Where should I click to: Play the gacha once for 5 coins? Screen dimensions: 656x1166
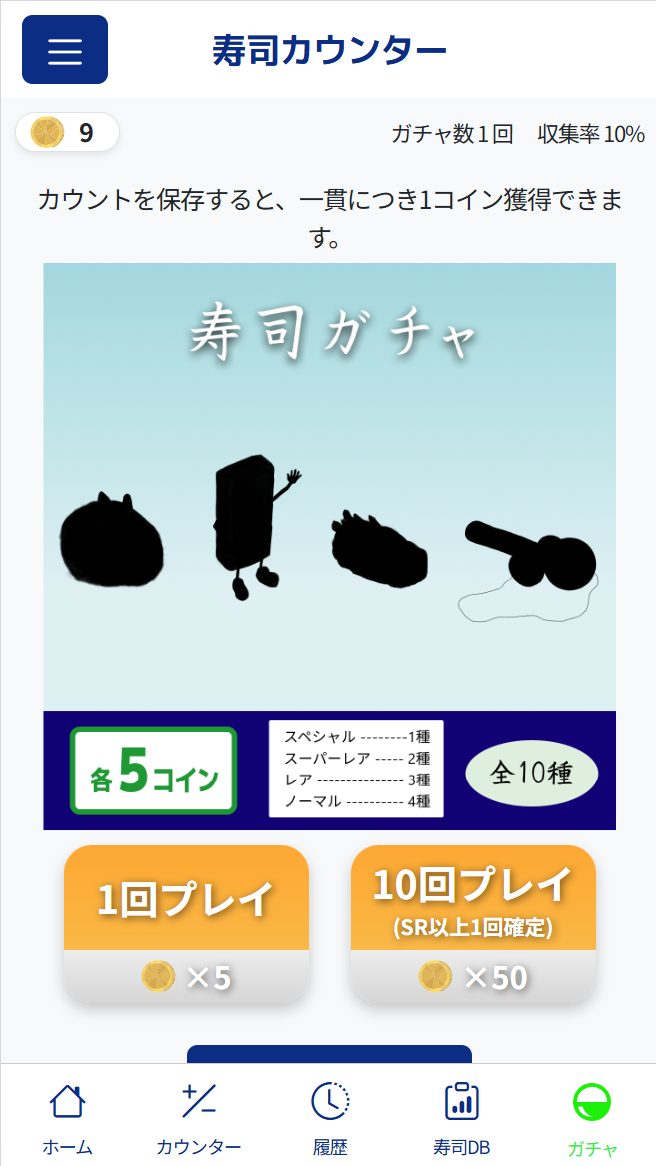point(186,923)
